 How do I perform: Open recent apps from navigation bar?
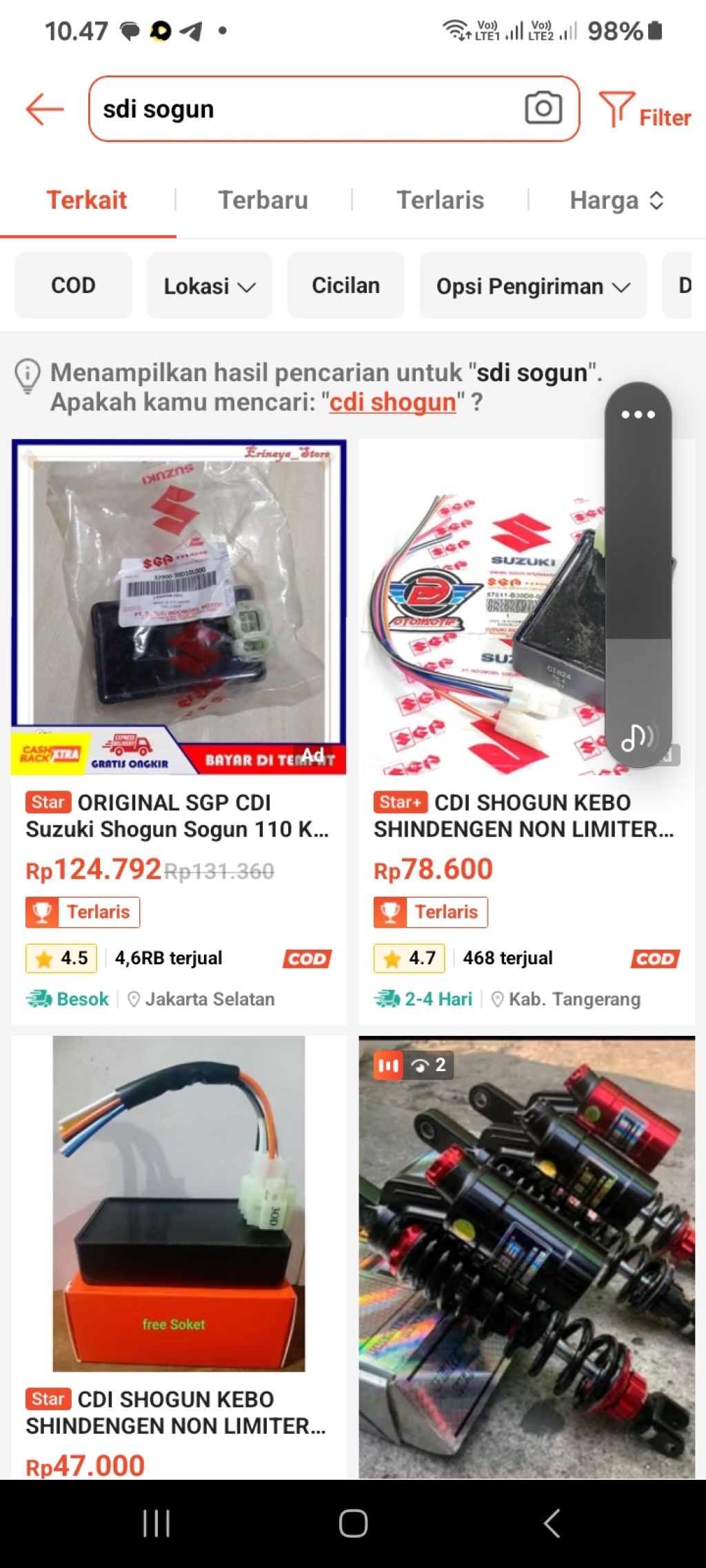click(157, 1523)
